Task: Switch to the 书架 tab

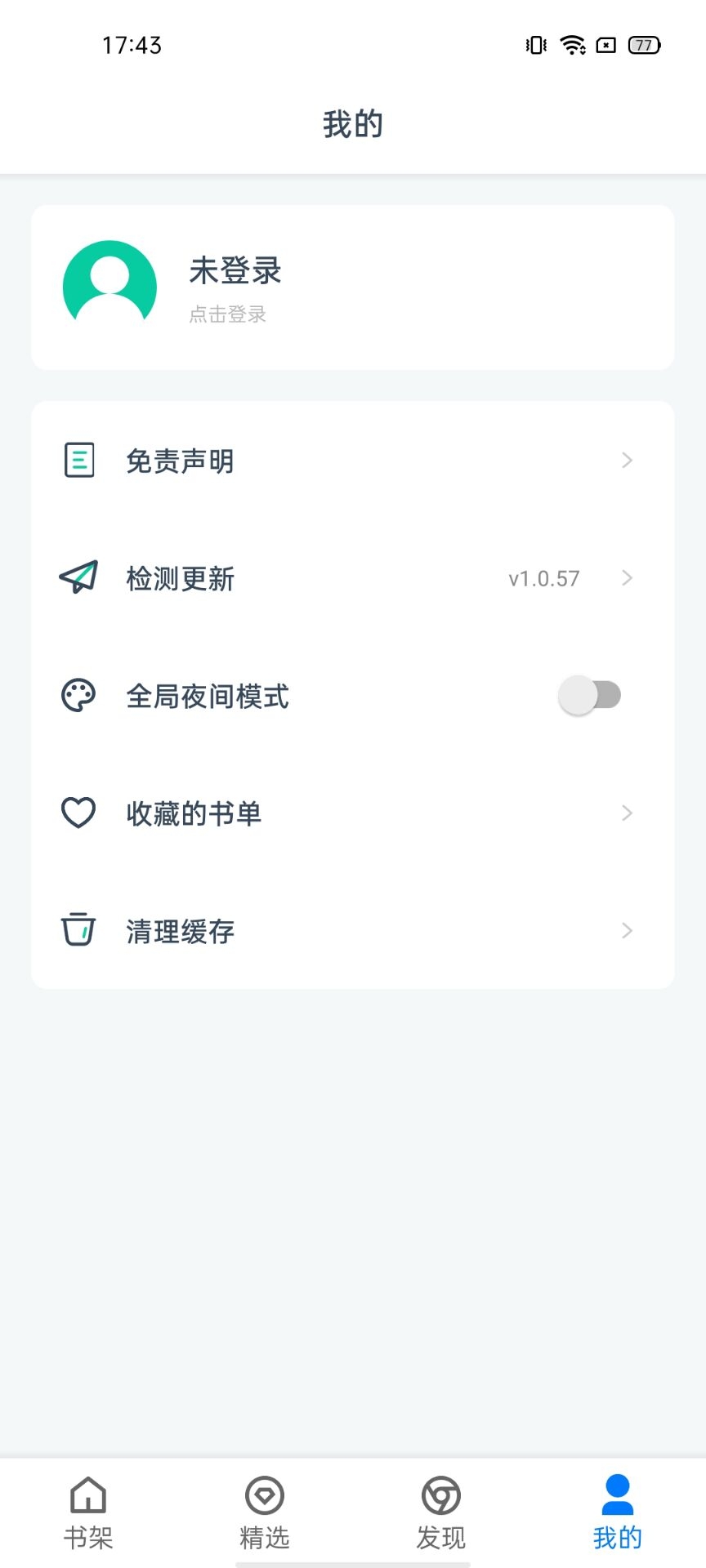Action: click(88, 1512)
